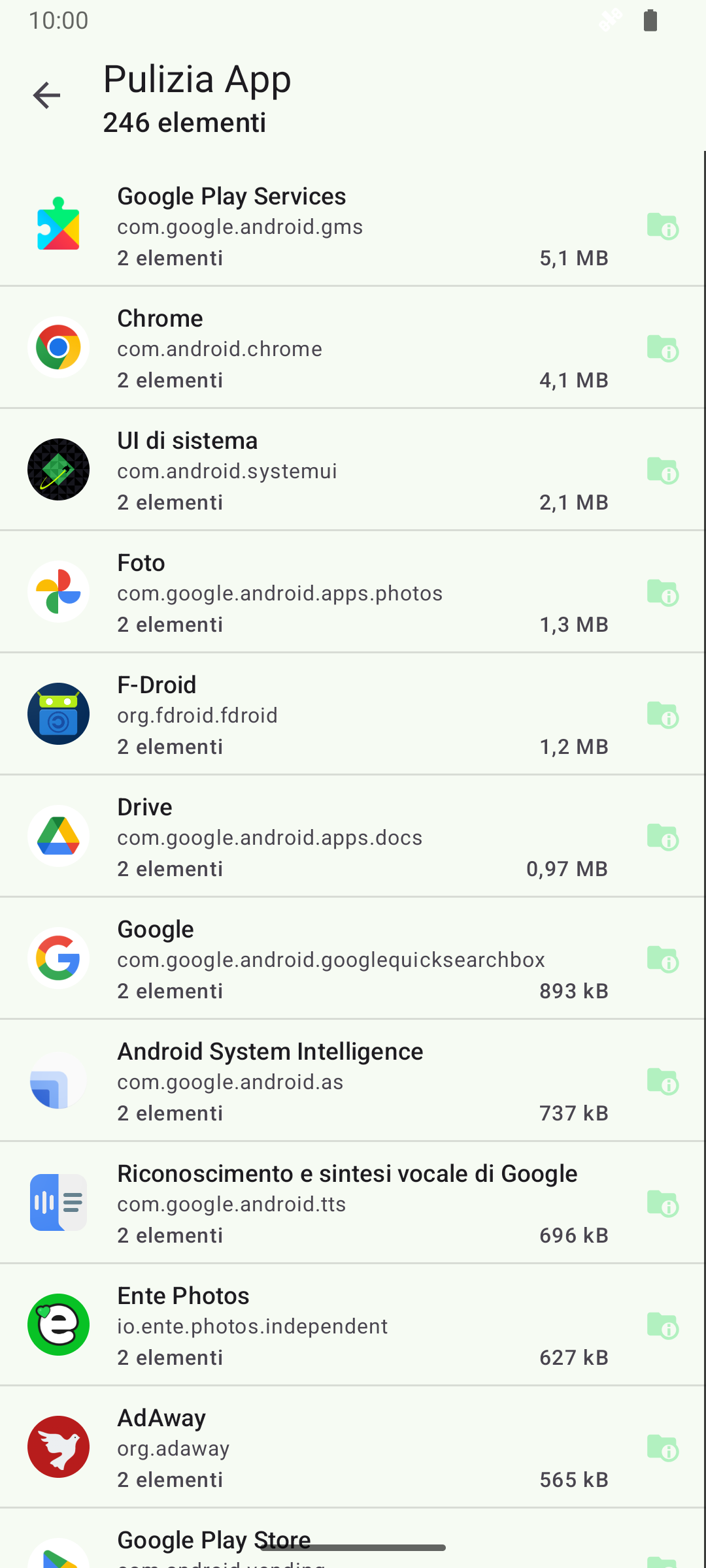Open folder info icon for AdAway
The height and width of the screenshot is (1568, 706).
coord(662,1448)
